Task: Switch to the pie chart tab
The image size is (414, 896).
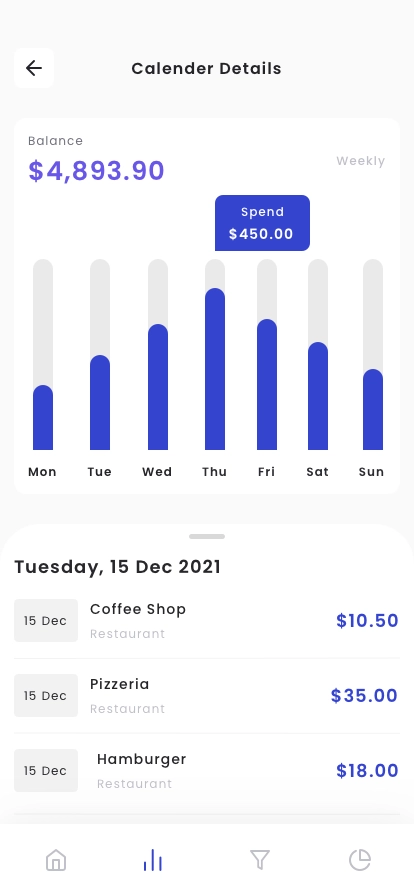Action: [360, 859]
